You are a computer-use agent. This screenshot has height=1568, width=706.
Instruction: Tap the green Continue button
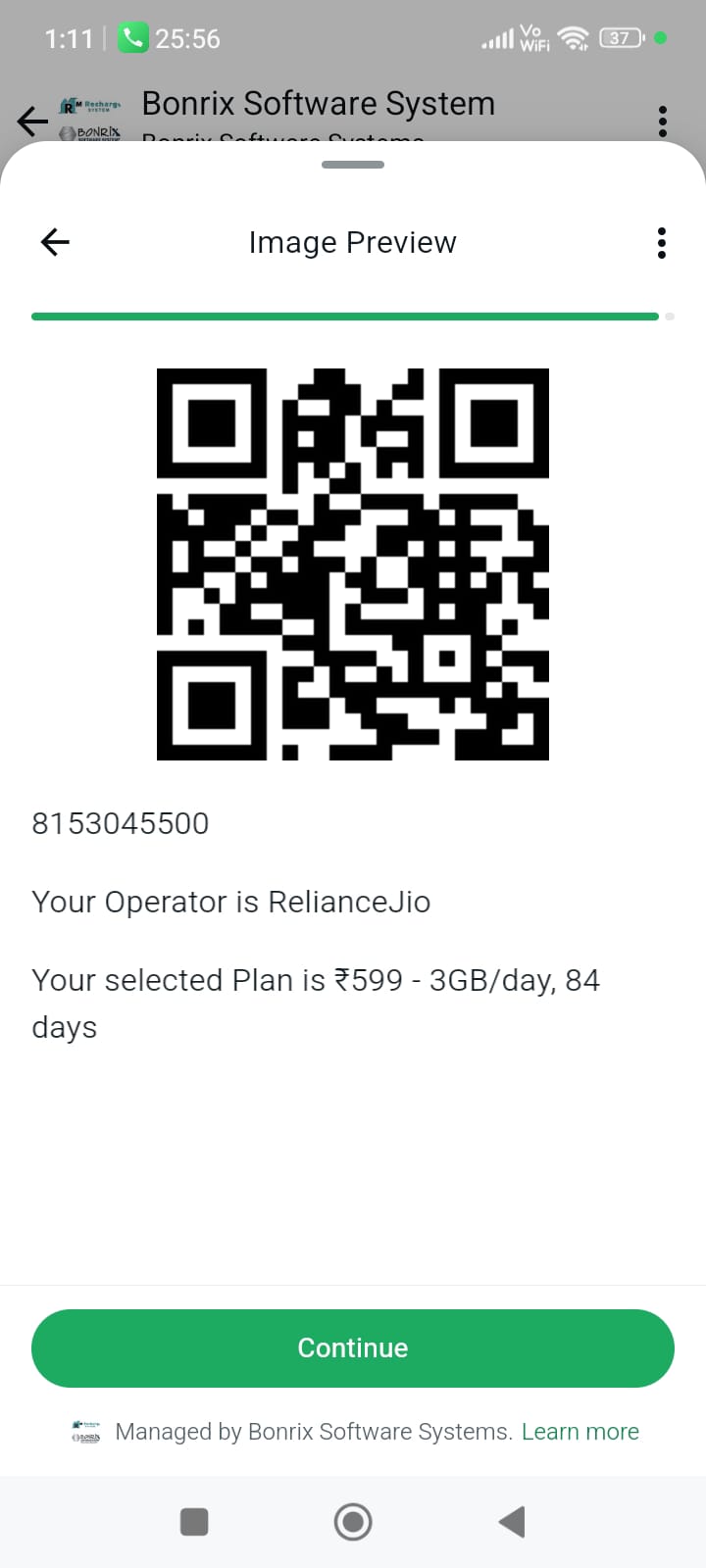tap(353, 1347)
